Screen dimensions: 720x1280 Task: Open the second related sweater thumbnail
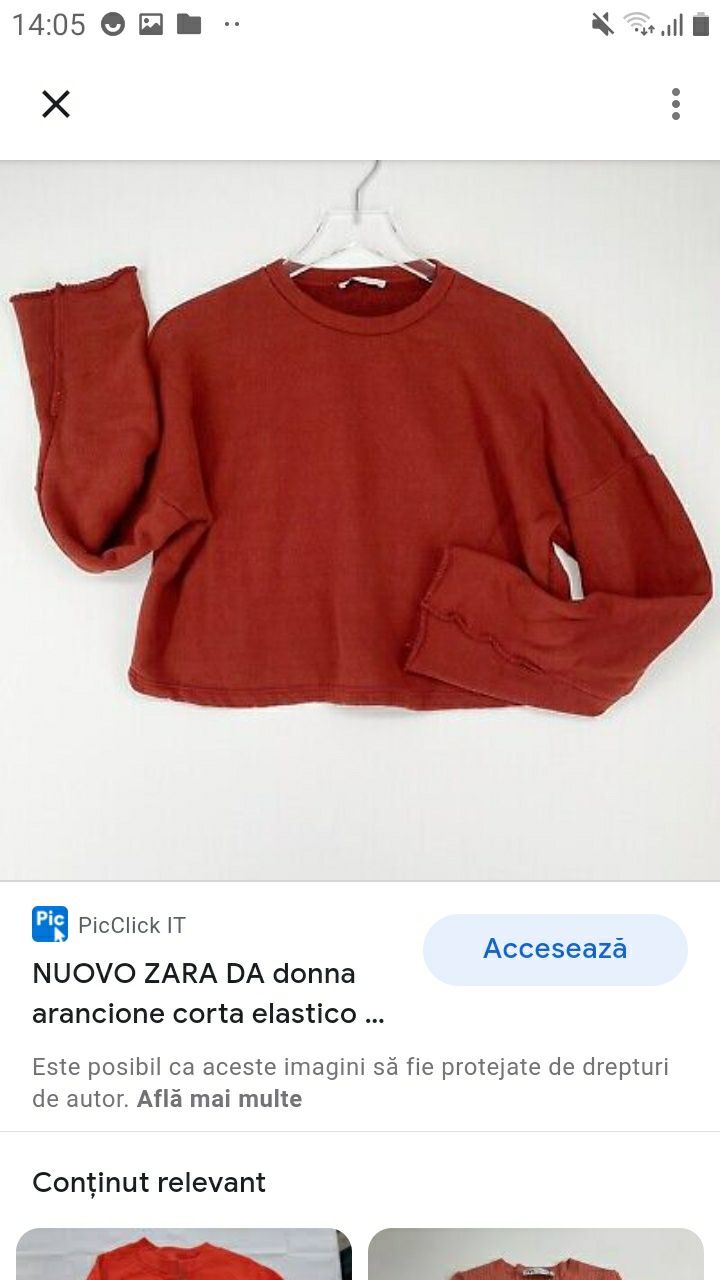[x=536, y=1254]
